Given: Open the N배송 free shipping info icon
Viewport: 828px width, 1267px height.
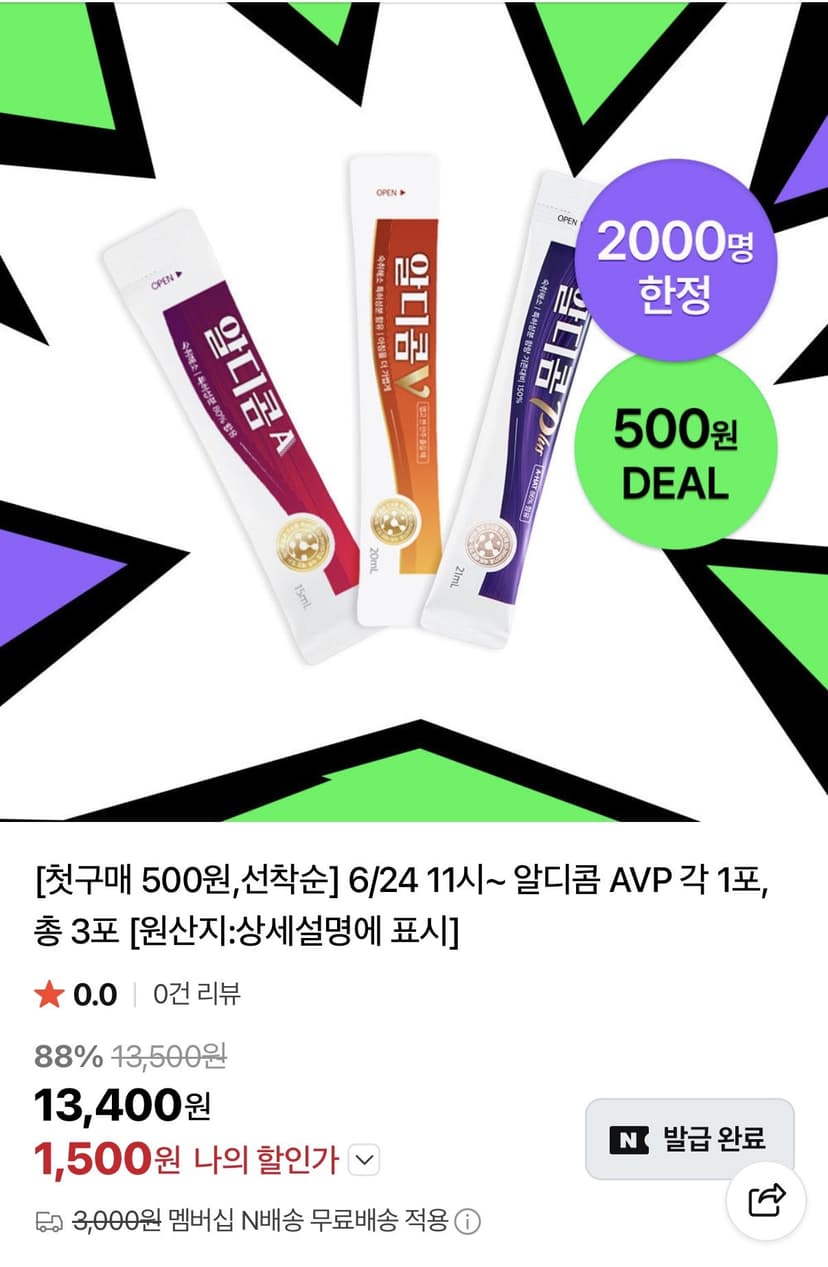Looking at the screenshot, I should click(468, 1222).
